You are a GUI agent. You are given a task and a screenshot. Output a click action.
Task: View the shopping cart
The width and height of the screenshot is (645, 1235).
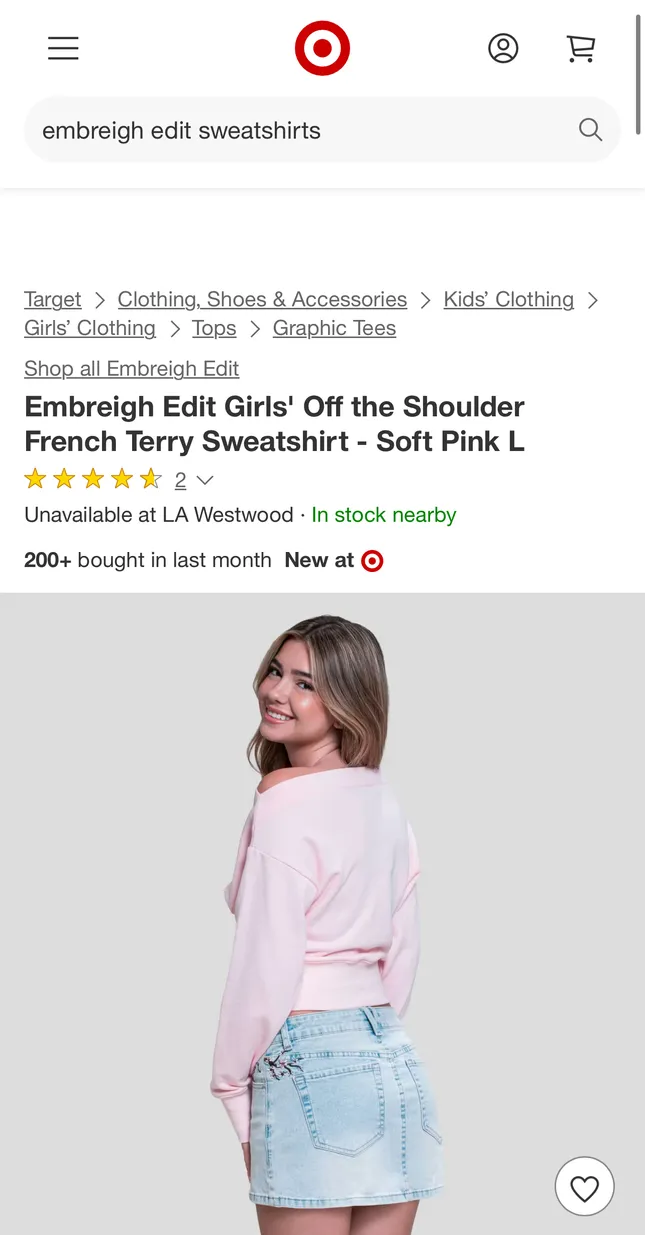[581, 48]
